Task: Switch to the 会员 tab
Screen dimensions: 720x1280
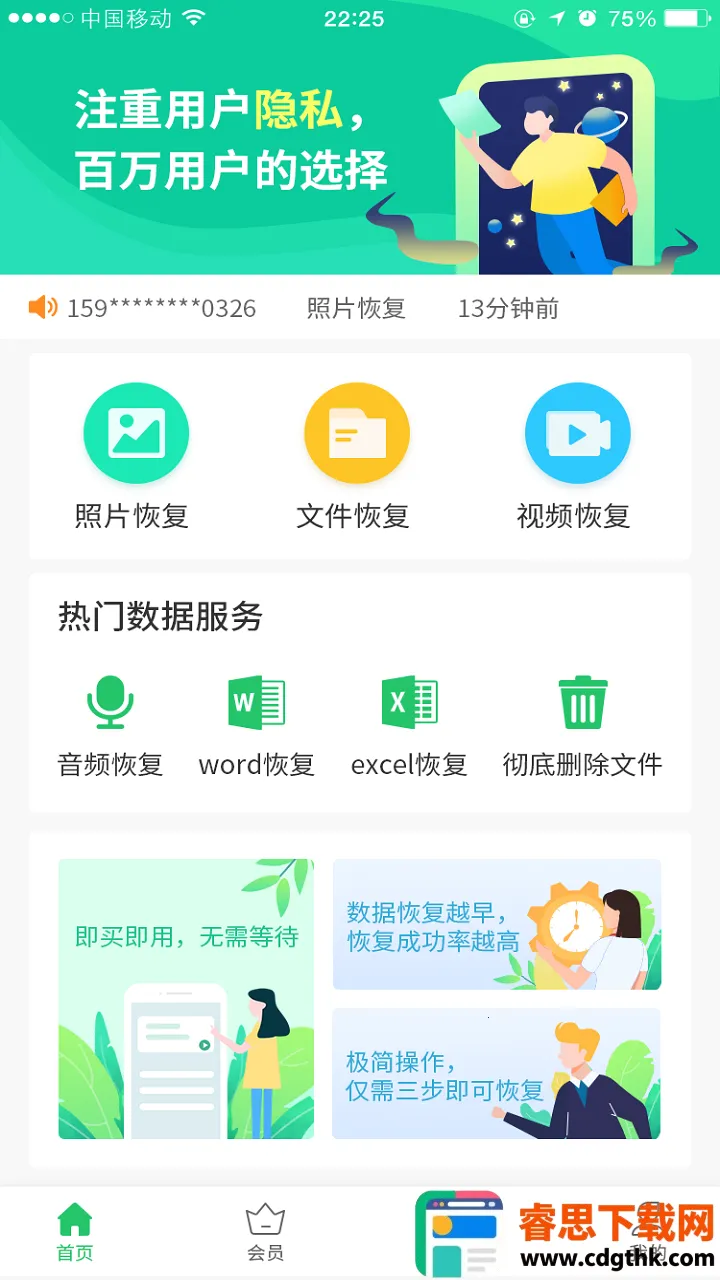Action: coord(265,1232)
